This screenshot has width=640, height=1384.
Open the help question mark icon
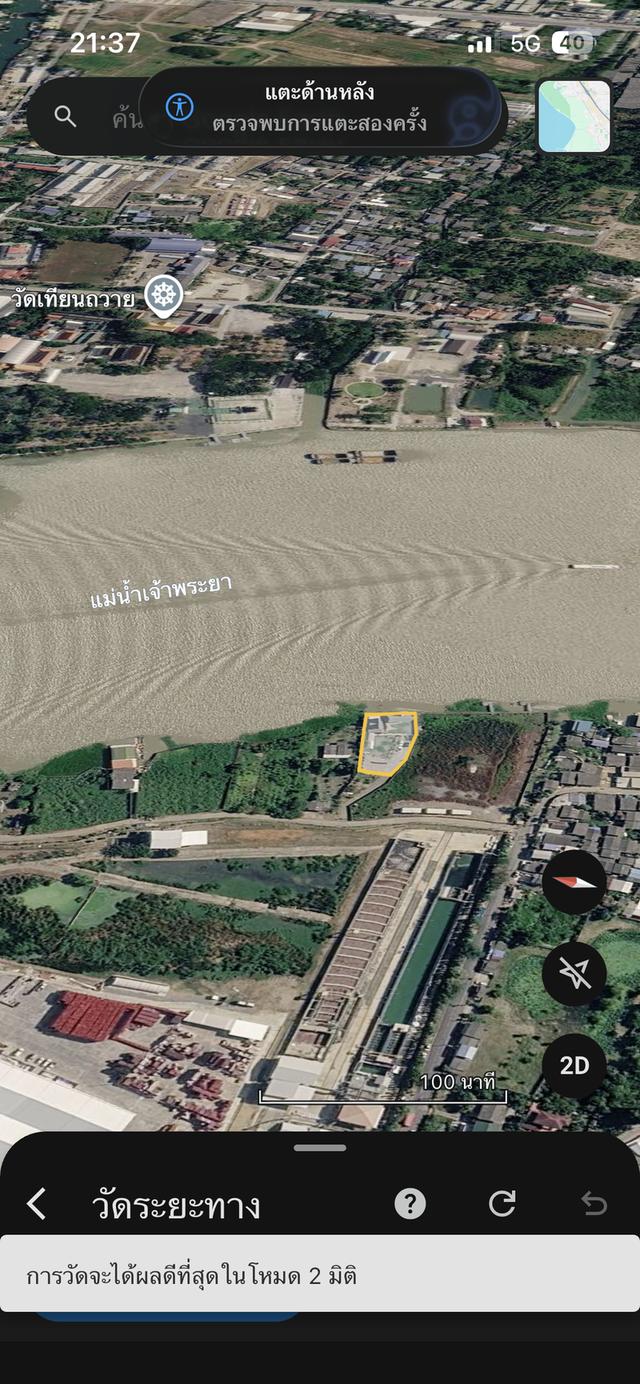click(410, 1203)
